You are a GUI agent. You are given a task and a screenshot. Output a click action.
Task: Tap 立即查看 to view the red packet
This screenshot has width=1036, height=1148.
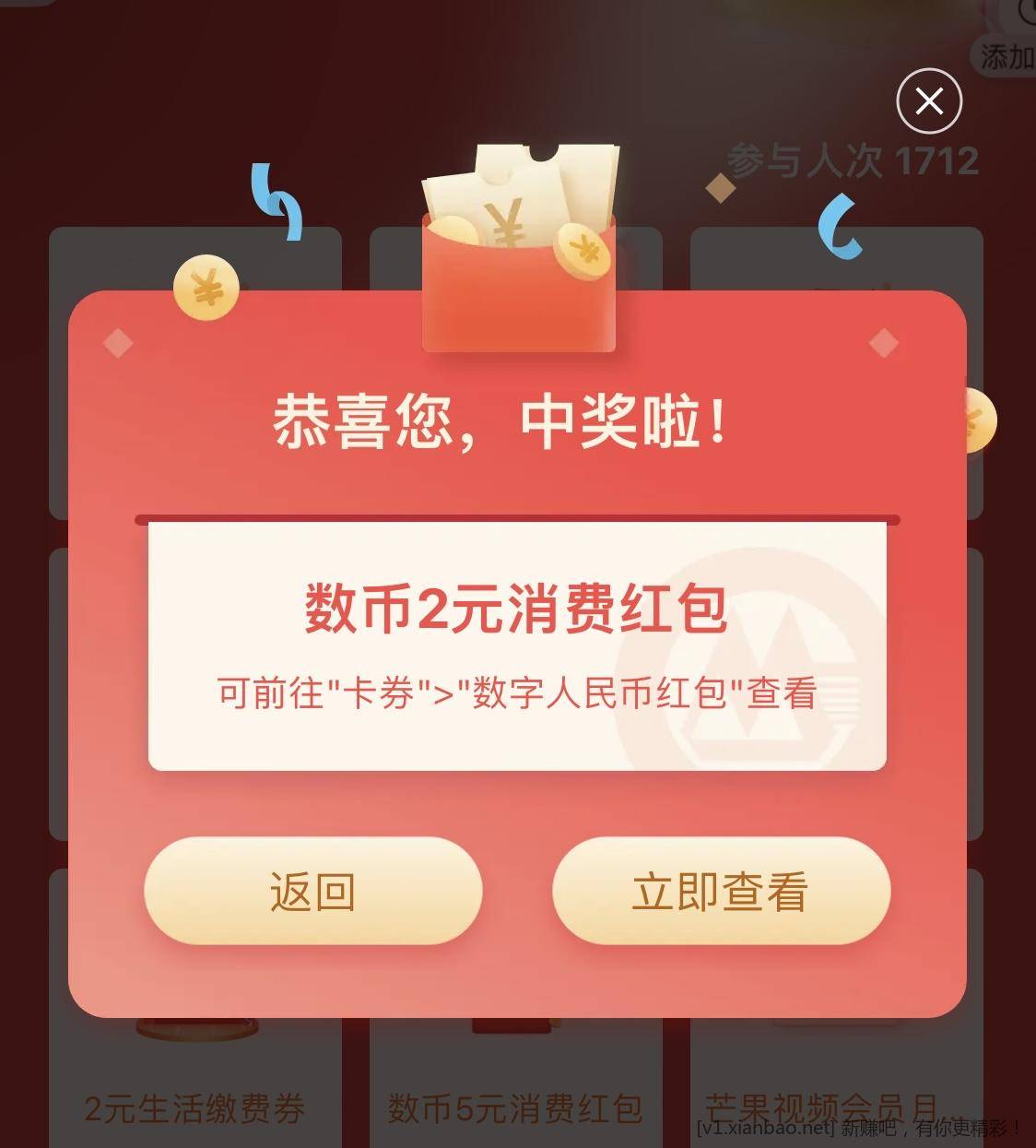click(x=721, y=891)
